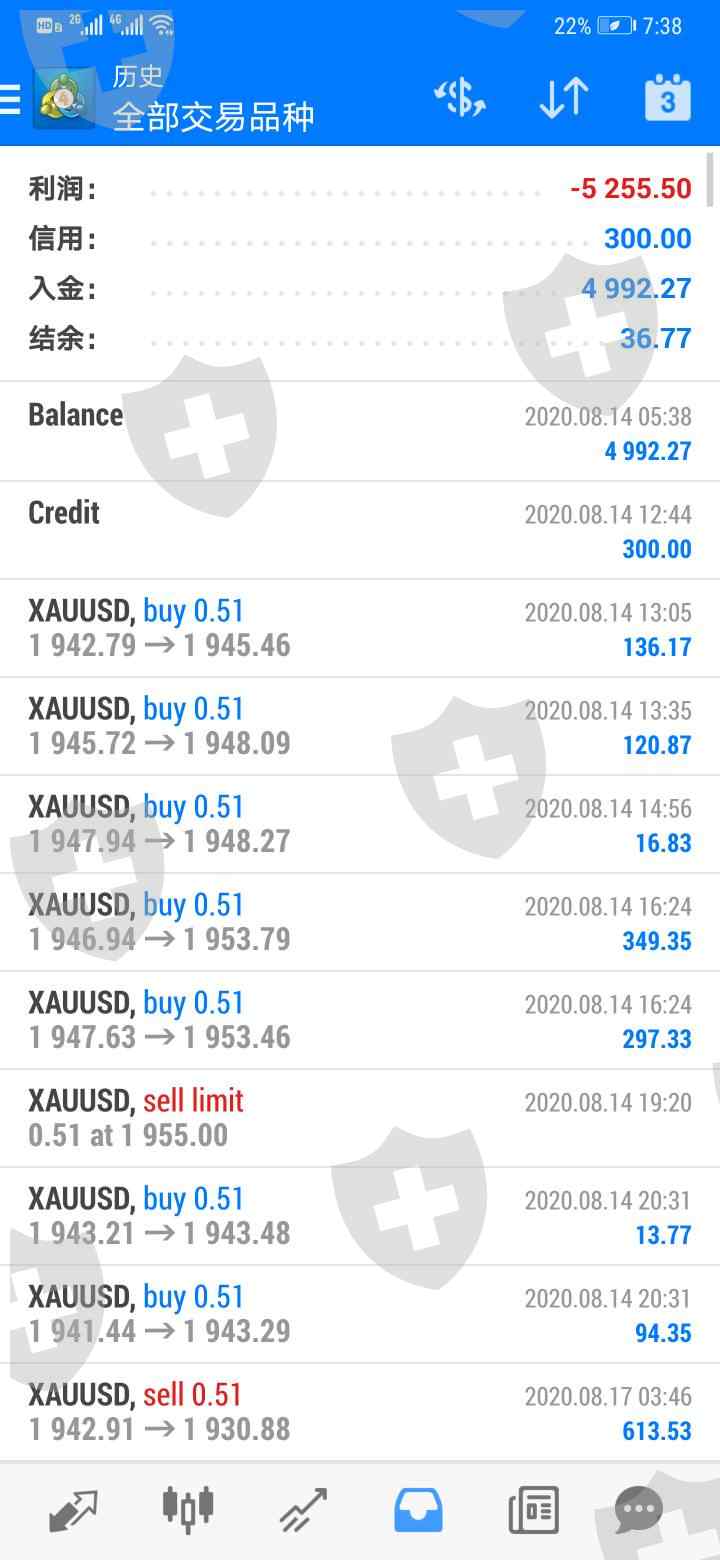Screen dimensions: 720x1560
Task: Filter history by trading symbol
Action: click(460, 100)
